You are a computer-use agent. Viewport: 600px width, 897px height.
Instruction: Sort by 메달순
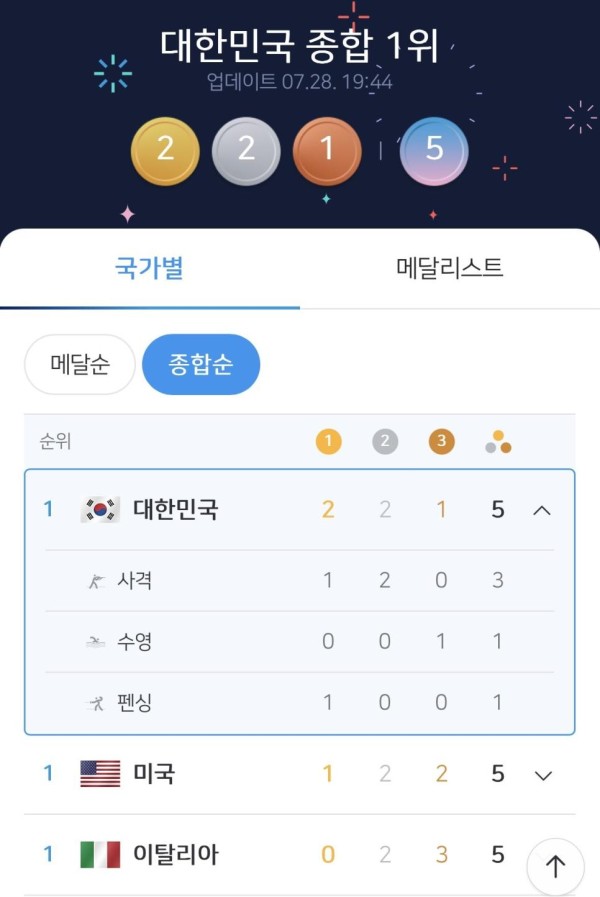(79, 364)
